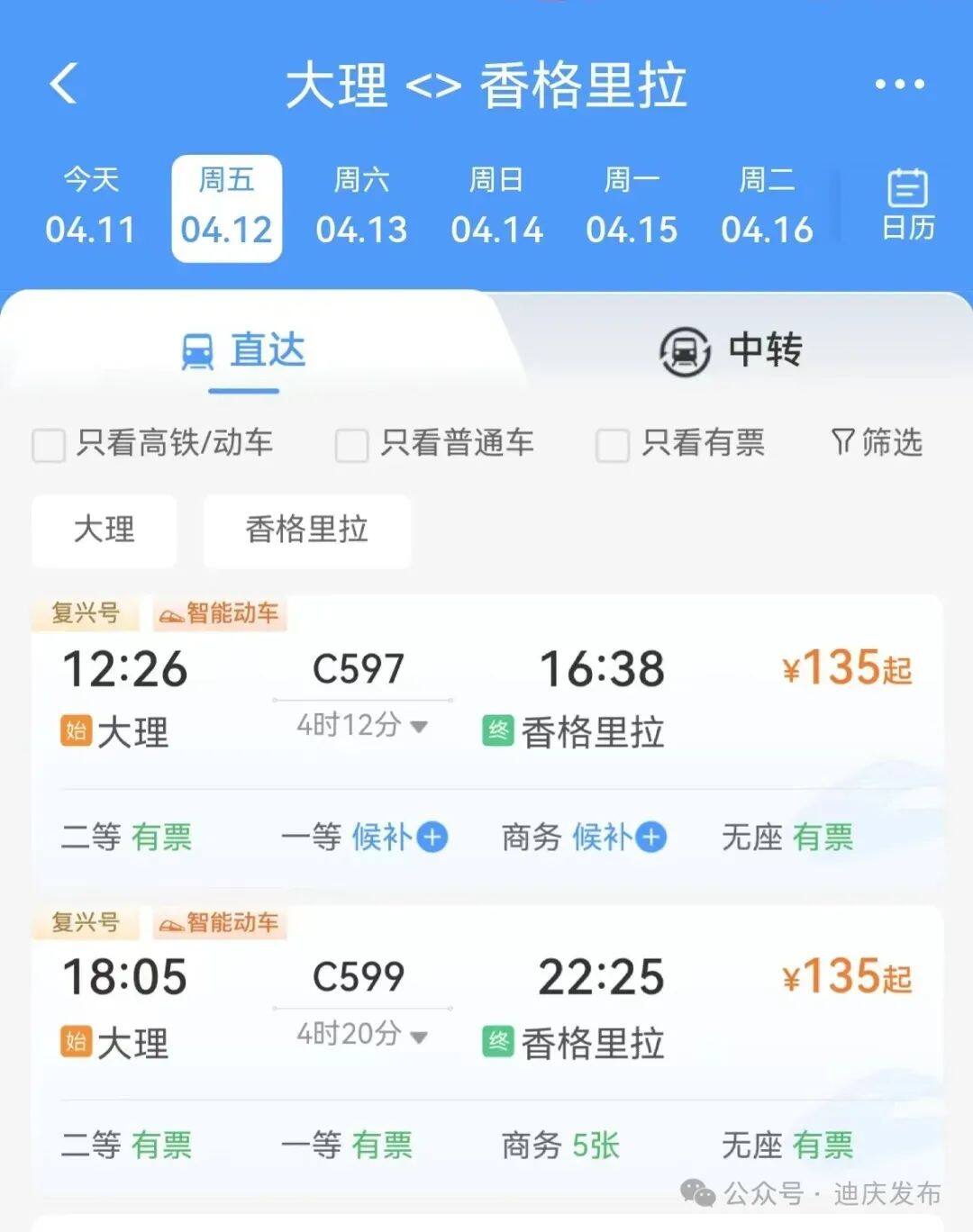Image resolution: width=973 pixels, height=1232 pixels.
Task: Switch to the 中转 transfer tab
Action: click(732, 350)
